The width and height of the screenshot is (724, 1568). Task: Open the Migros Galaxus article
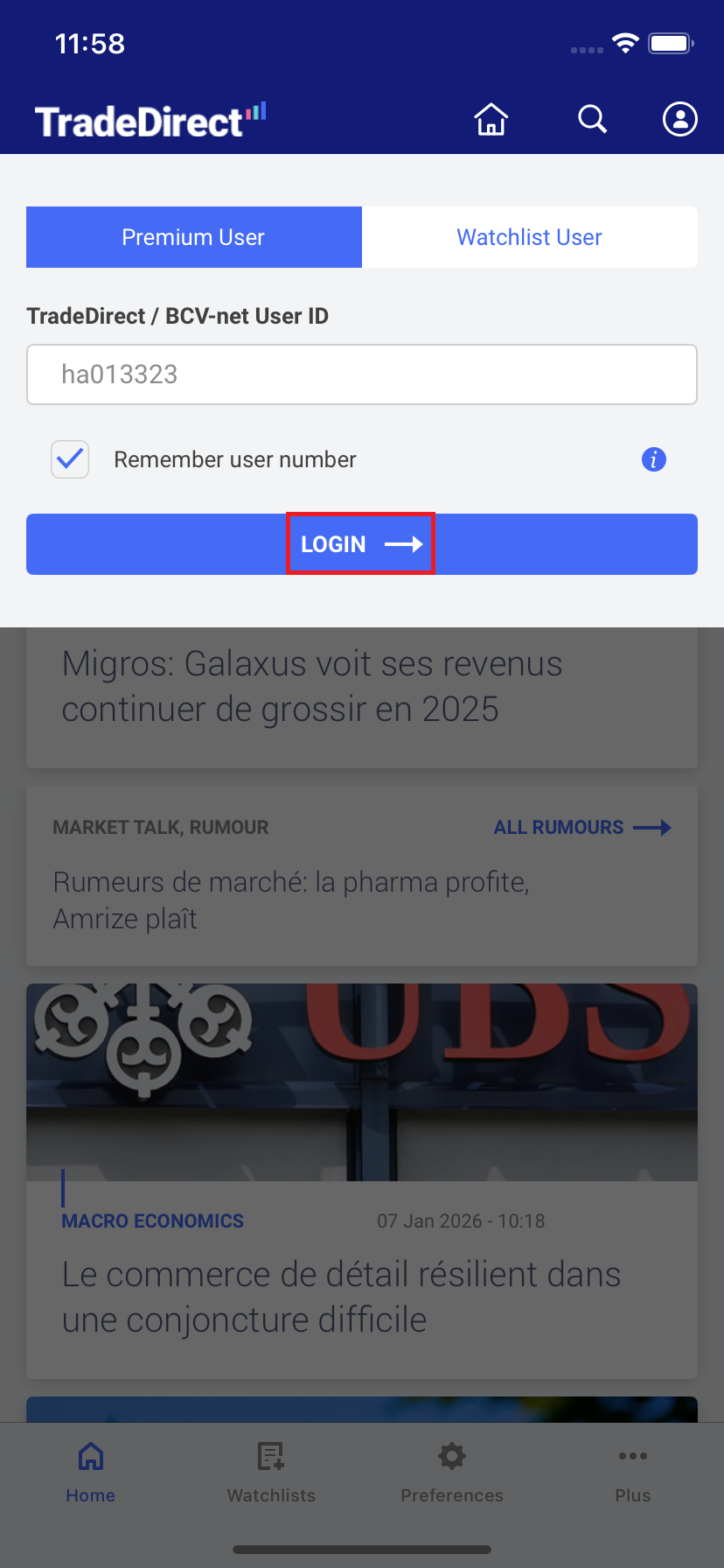(x=311, y=687)
